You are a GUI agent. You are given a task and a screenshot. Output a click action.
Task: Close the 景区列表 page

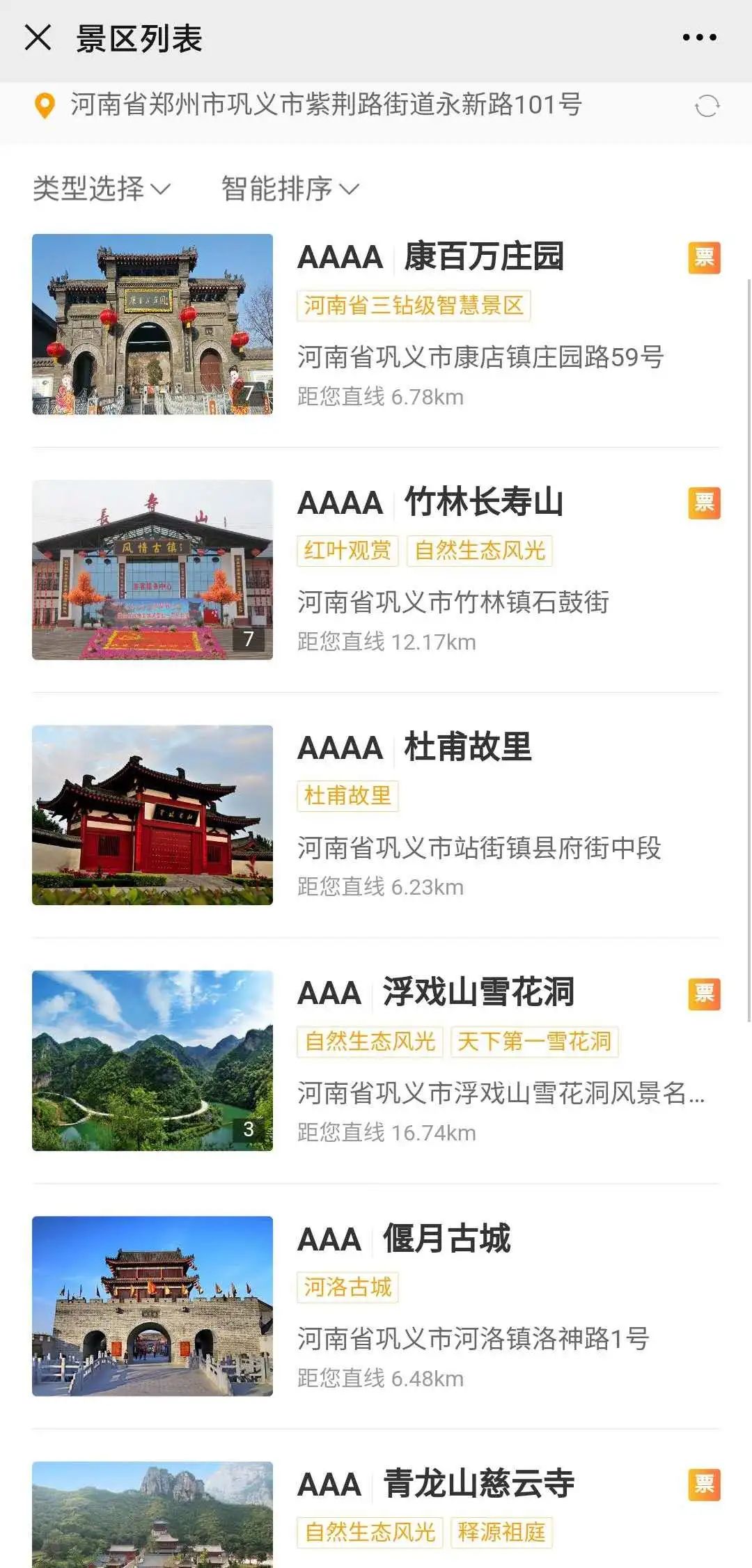pos(38,38)
